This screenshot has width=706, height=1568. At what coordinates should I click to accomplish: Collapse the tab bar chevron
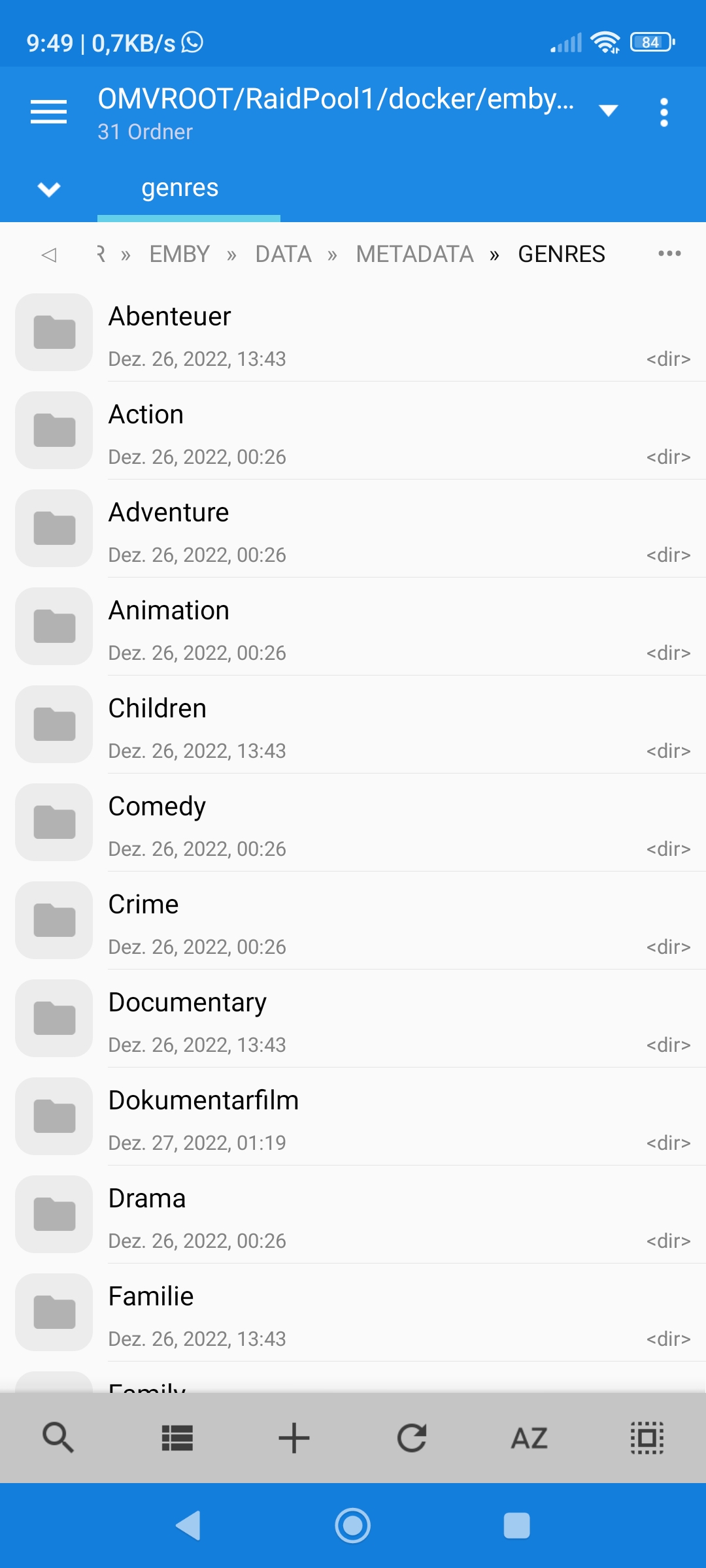[49, 189]
